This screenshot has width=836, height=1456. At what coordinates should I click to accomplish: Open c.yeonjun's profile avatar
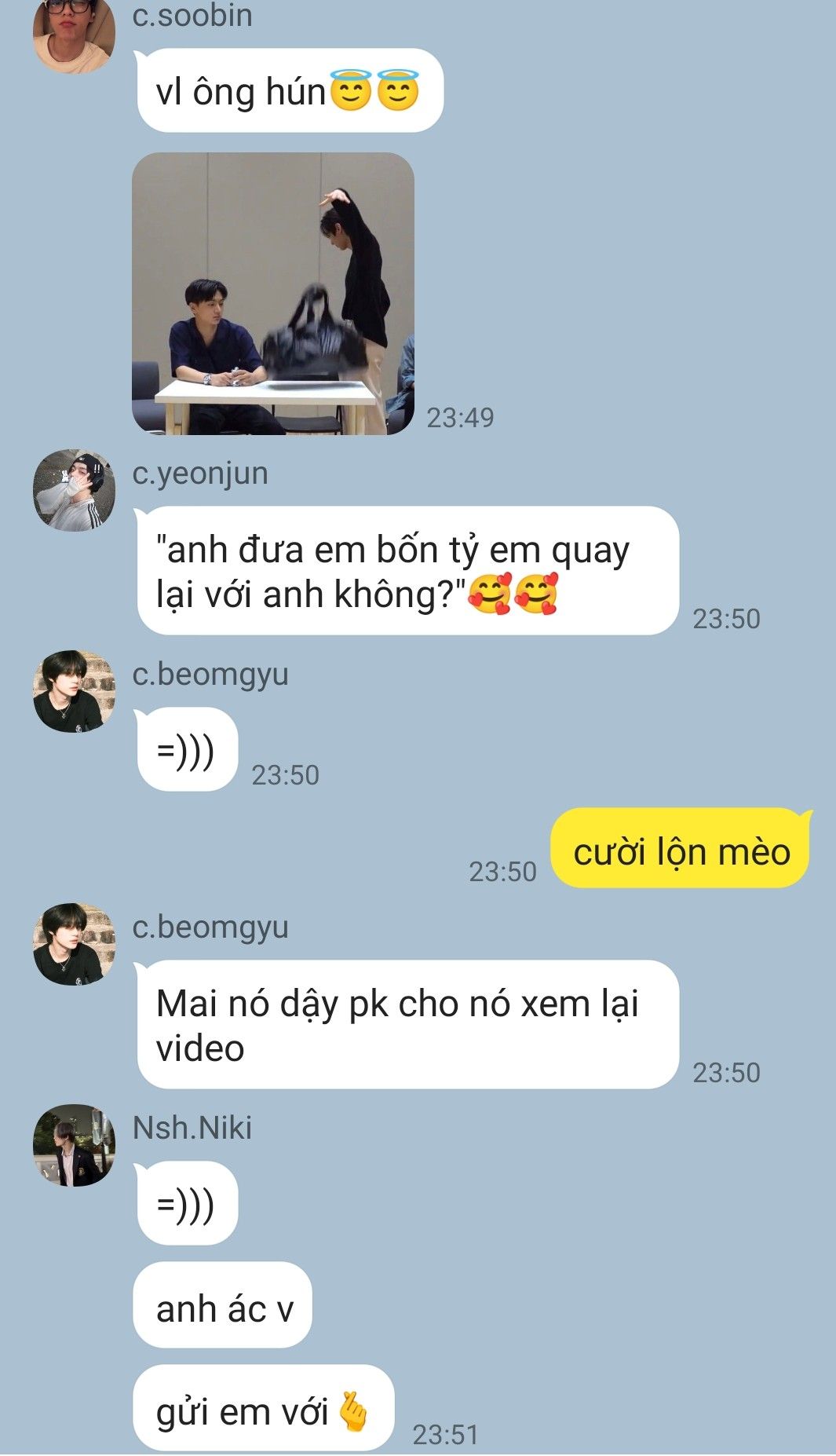click(x=74, y=490)
